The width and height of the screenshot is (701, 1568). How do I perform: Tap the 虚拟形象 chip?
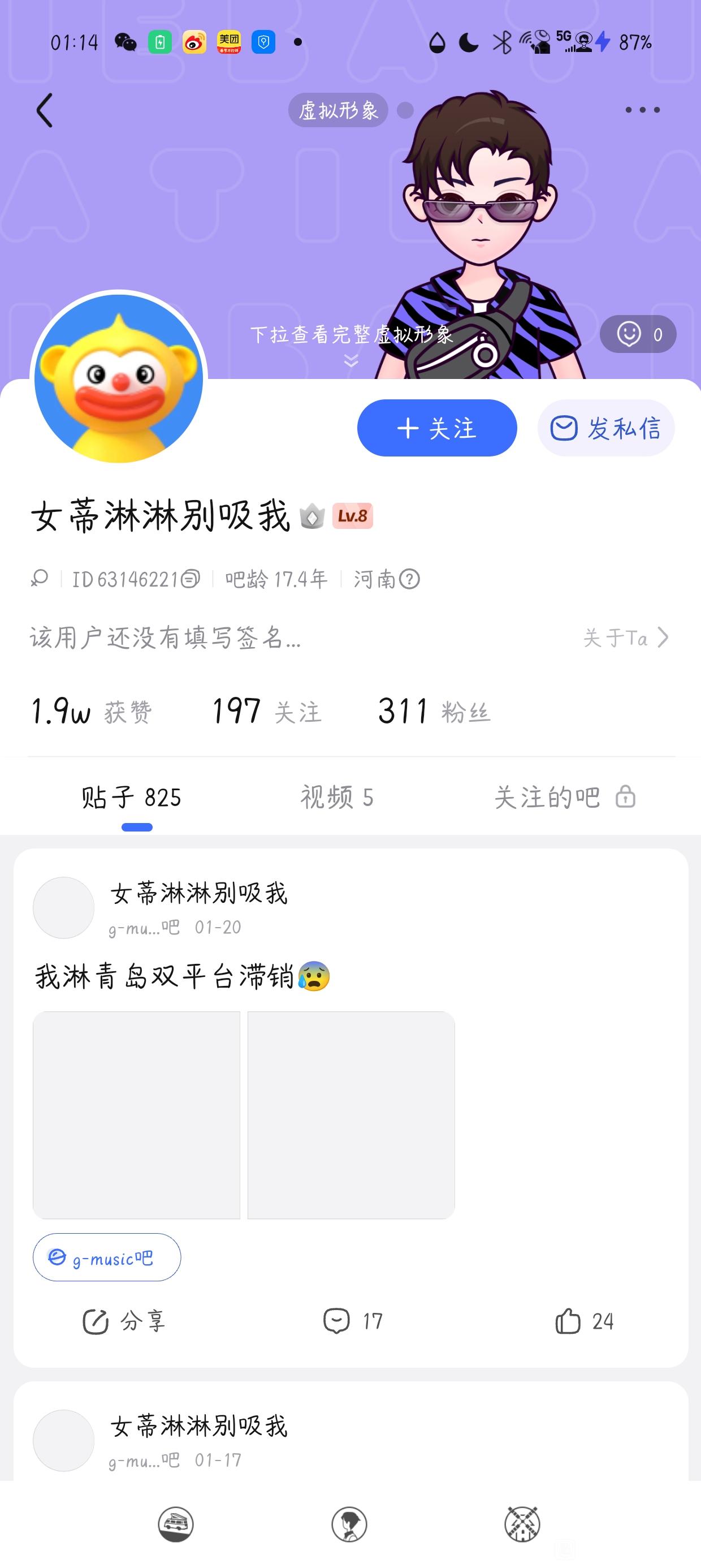338,110
